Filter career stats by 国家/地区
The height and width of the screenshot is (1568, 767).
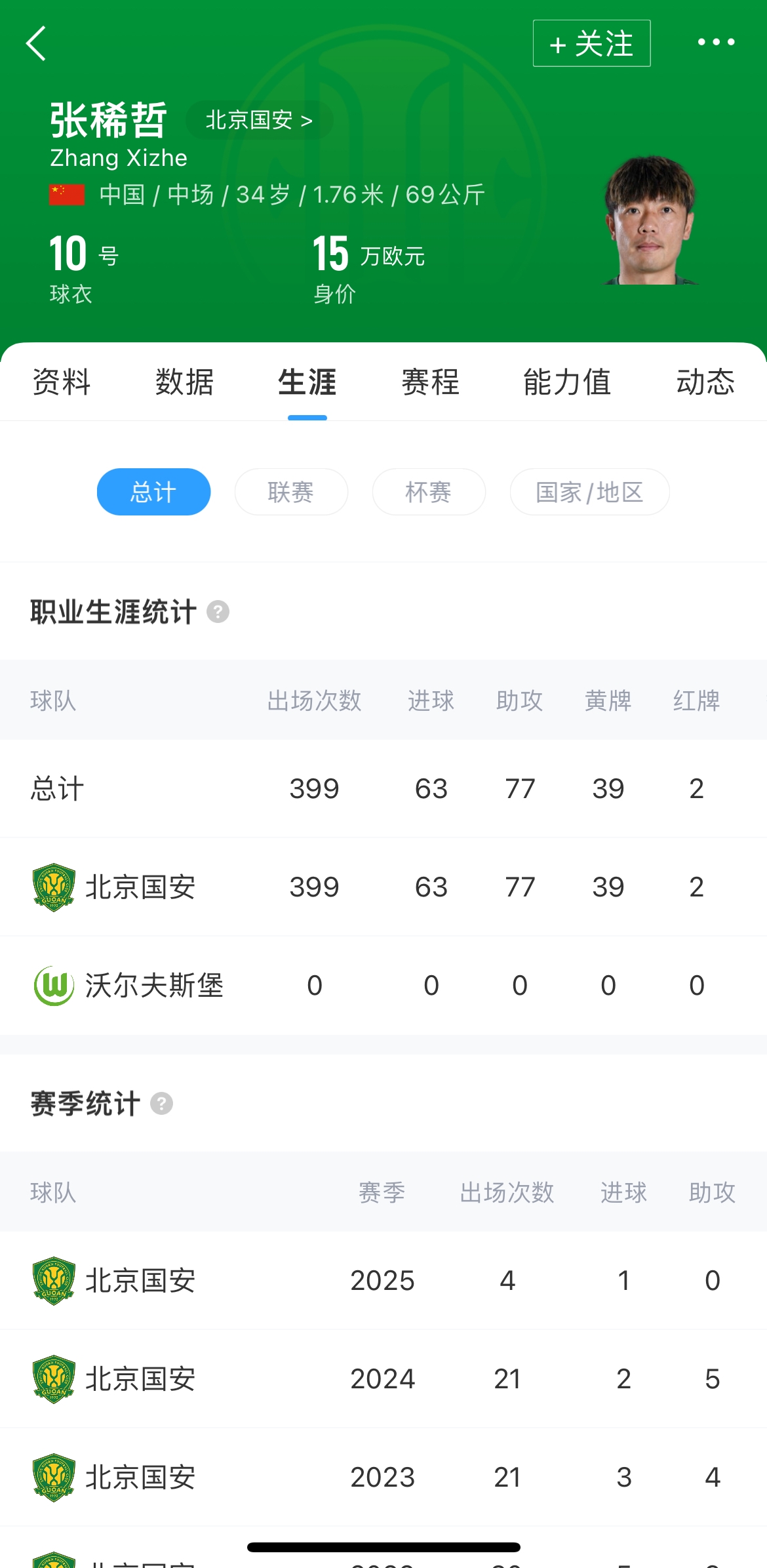[x=589, y=492]
